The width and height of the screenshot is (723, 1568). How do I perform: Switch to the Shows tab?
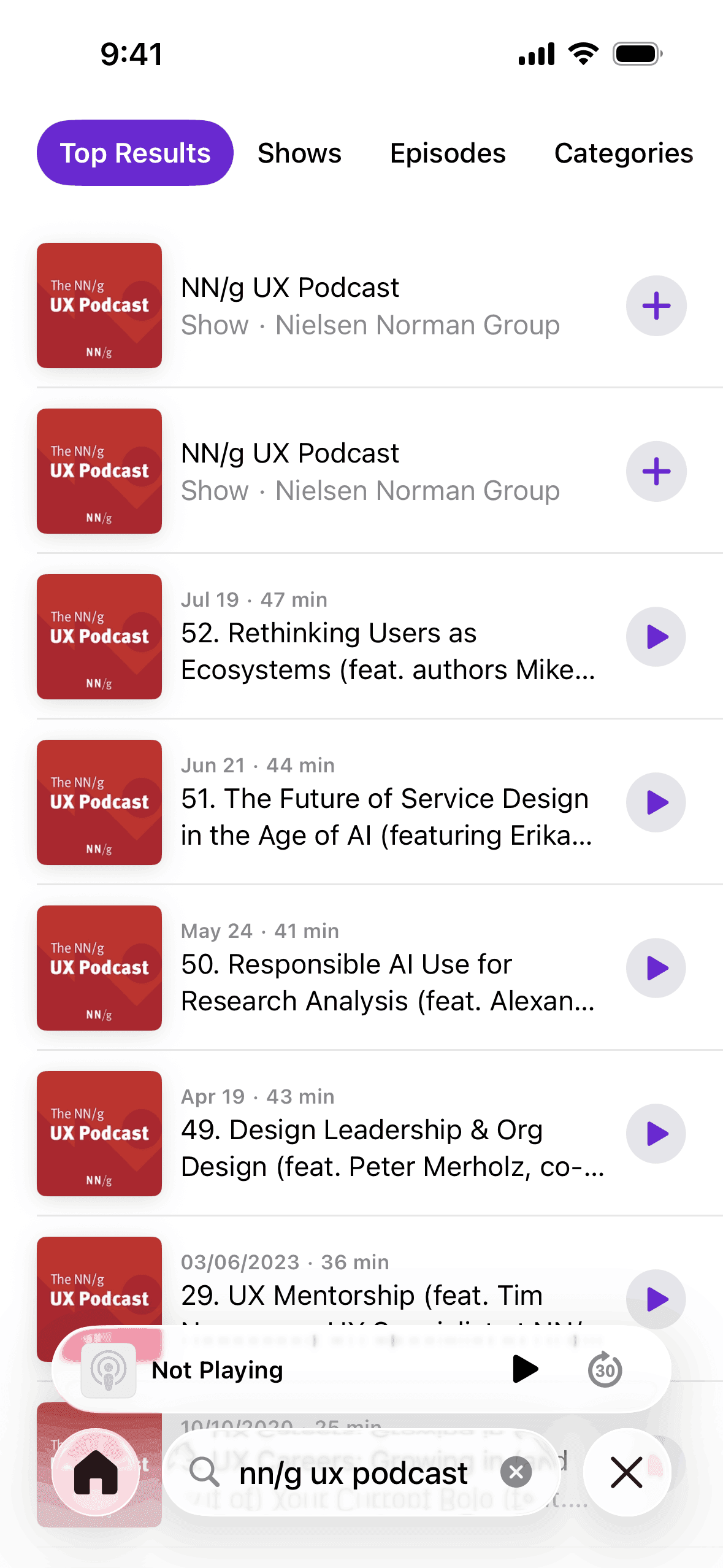pos(299,153)
